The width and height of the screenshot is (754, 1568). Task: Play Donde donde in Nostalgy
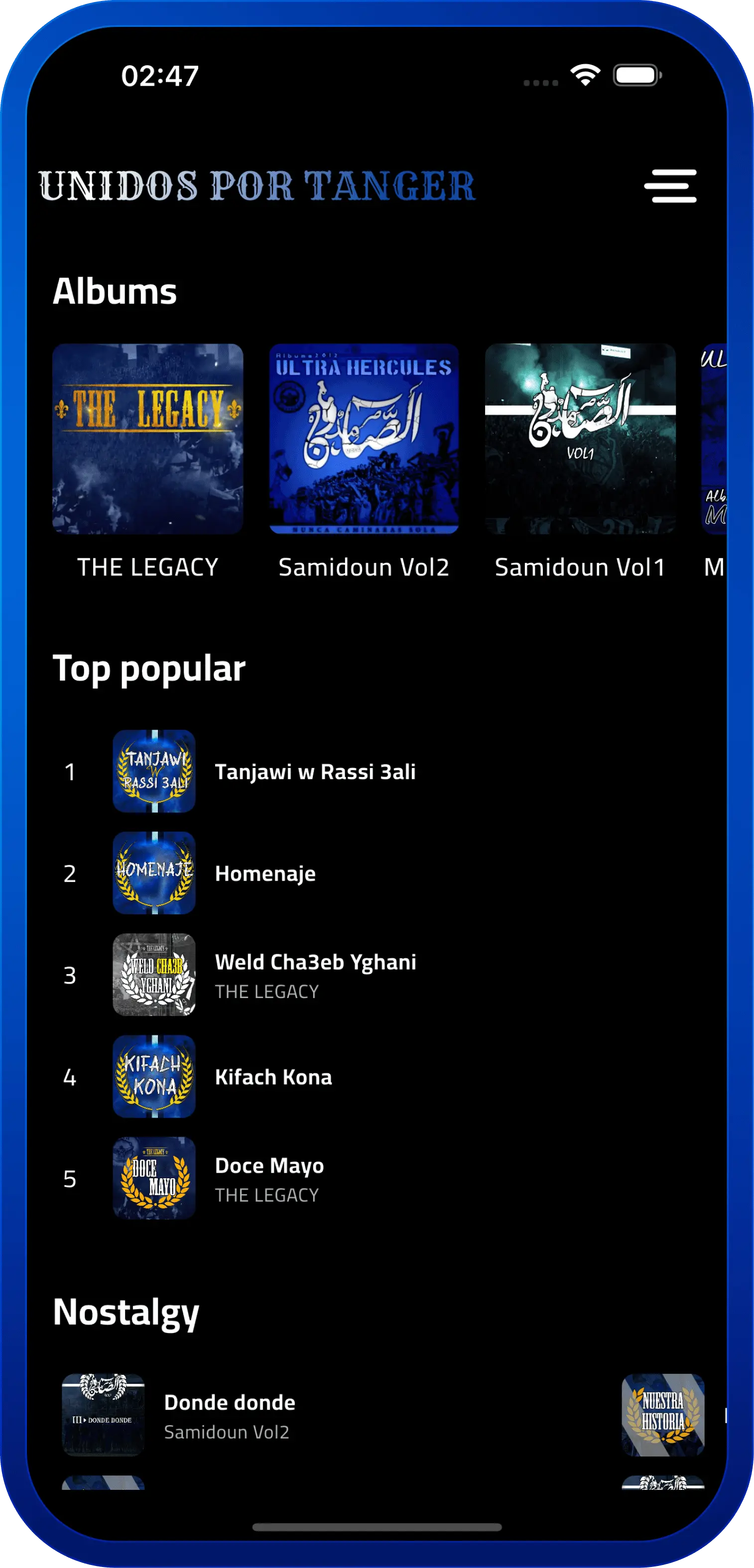[x=230, y=1415]
